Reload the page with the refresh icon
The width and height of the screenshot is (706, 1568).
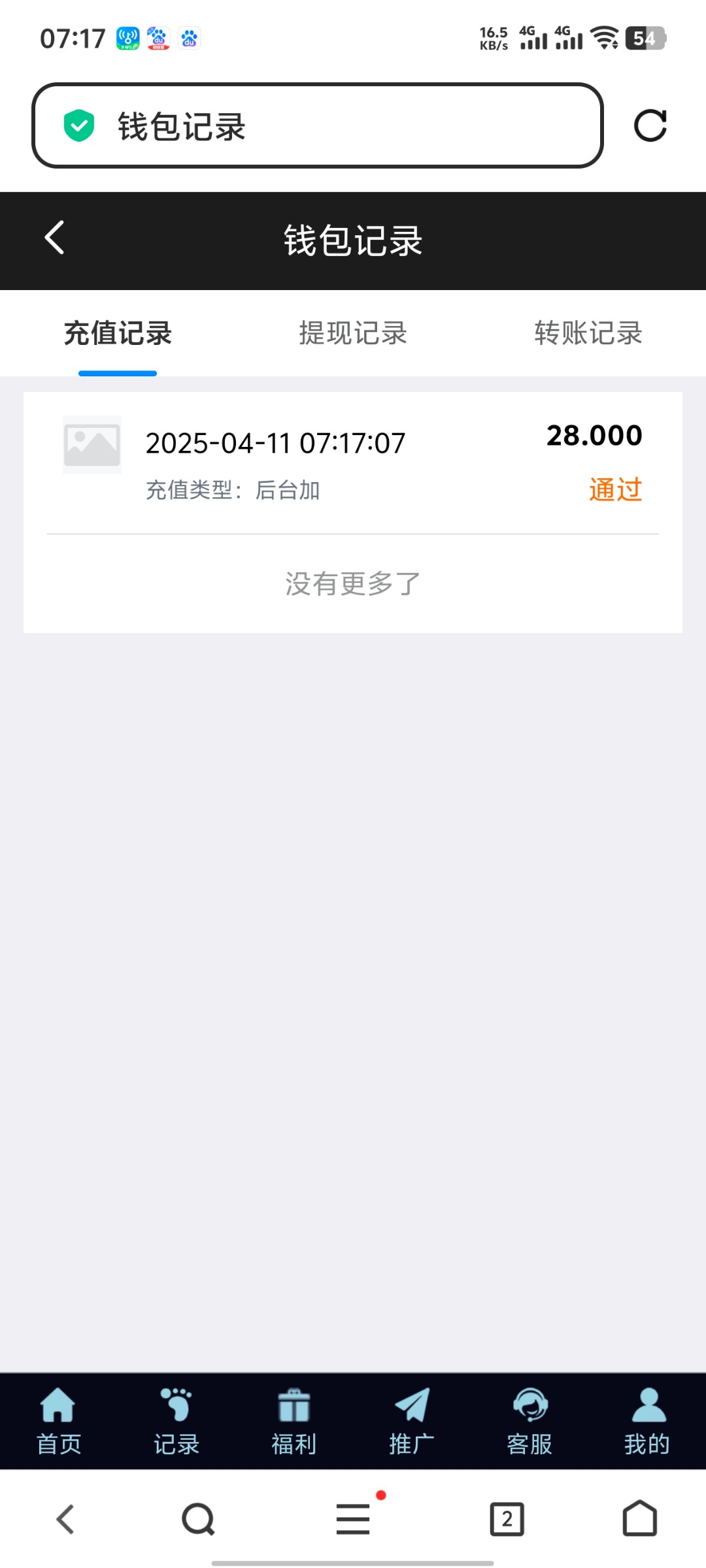coord(650,125)
